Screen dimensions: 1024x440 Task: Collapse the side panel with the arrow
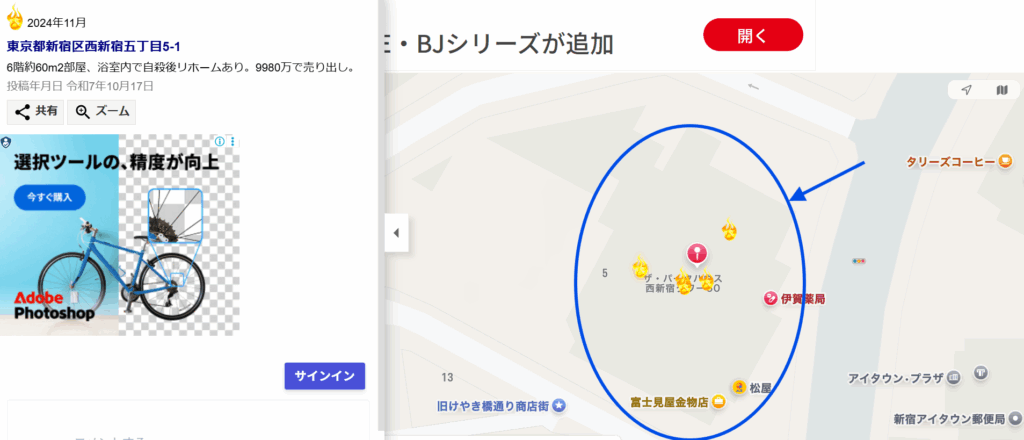(396, 232)
